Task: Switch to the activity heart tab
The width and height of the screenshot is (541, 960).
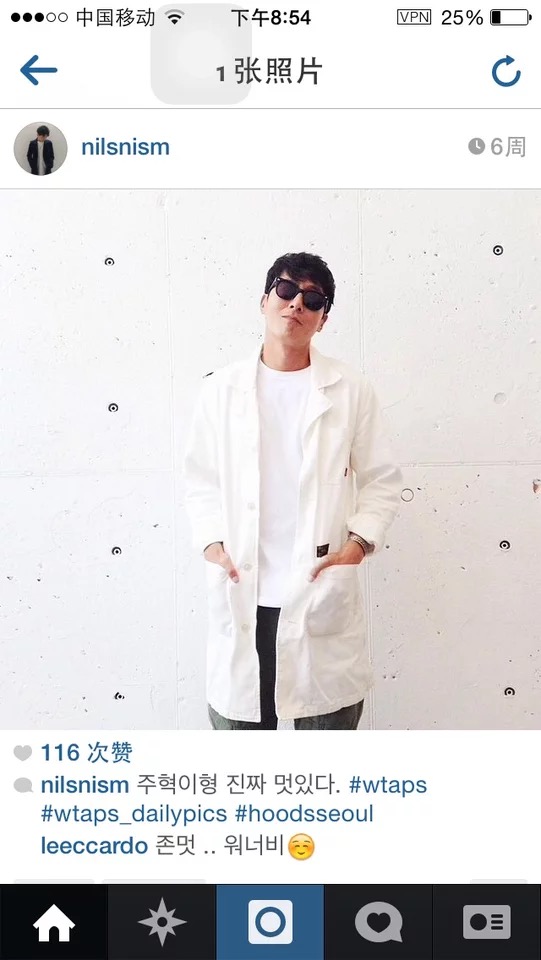Action: coord(378,922)
